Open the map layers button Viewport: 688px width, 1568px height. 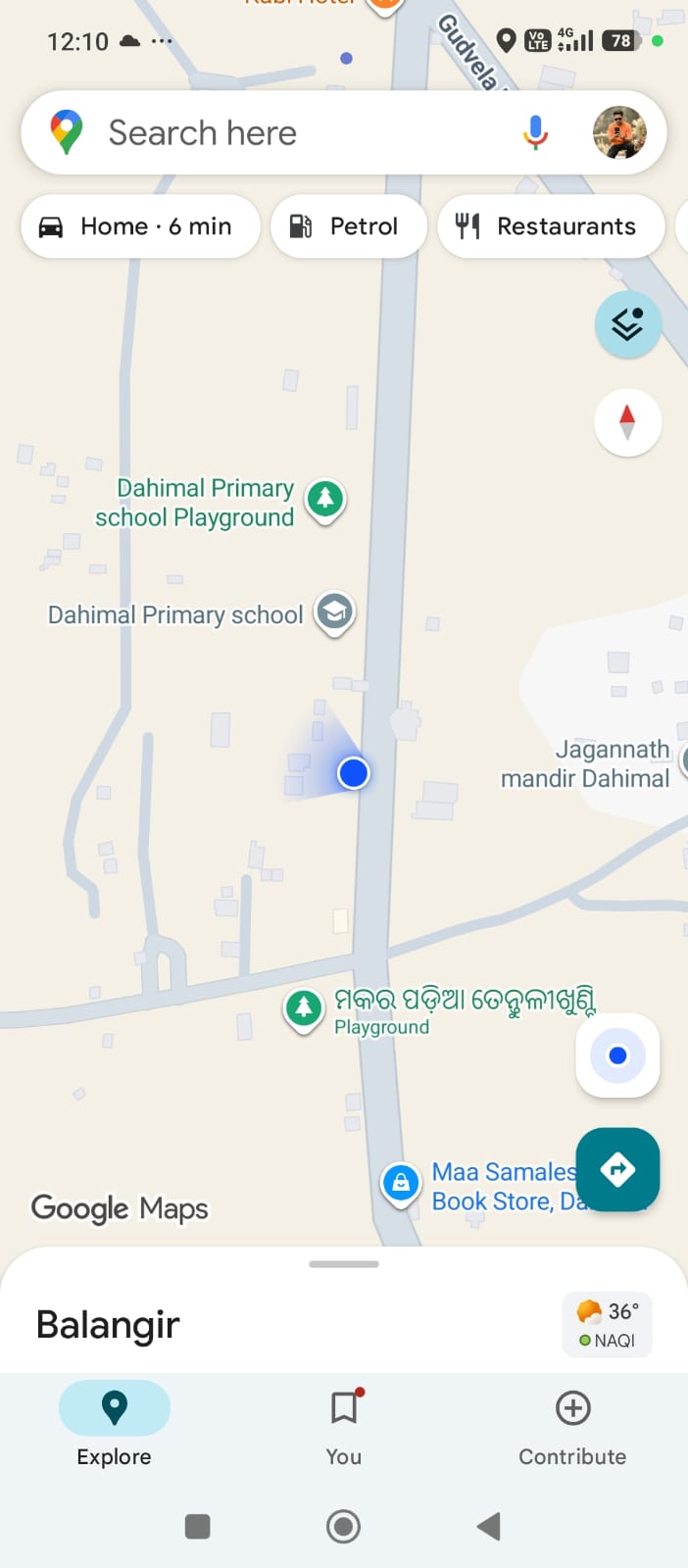click(627, 323)
